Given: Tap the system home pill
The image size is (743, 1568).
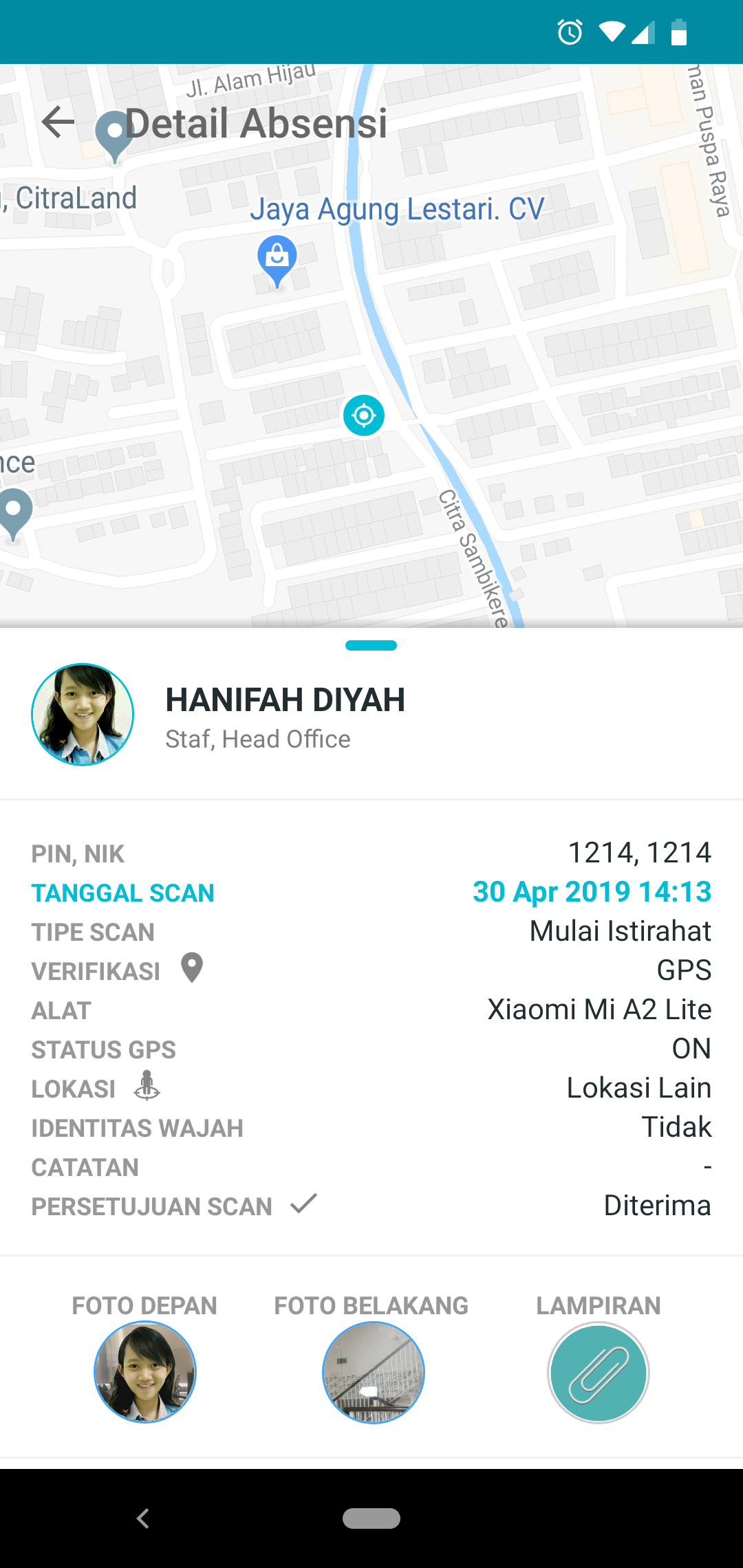Looking at the screenshot, I should pos(371,1518).
